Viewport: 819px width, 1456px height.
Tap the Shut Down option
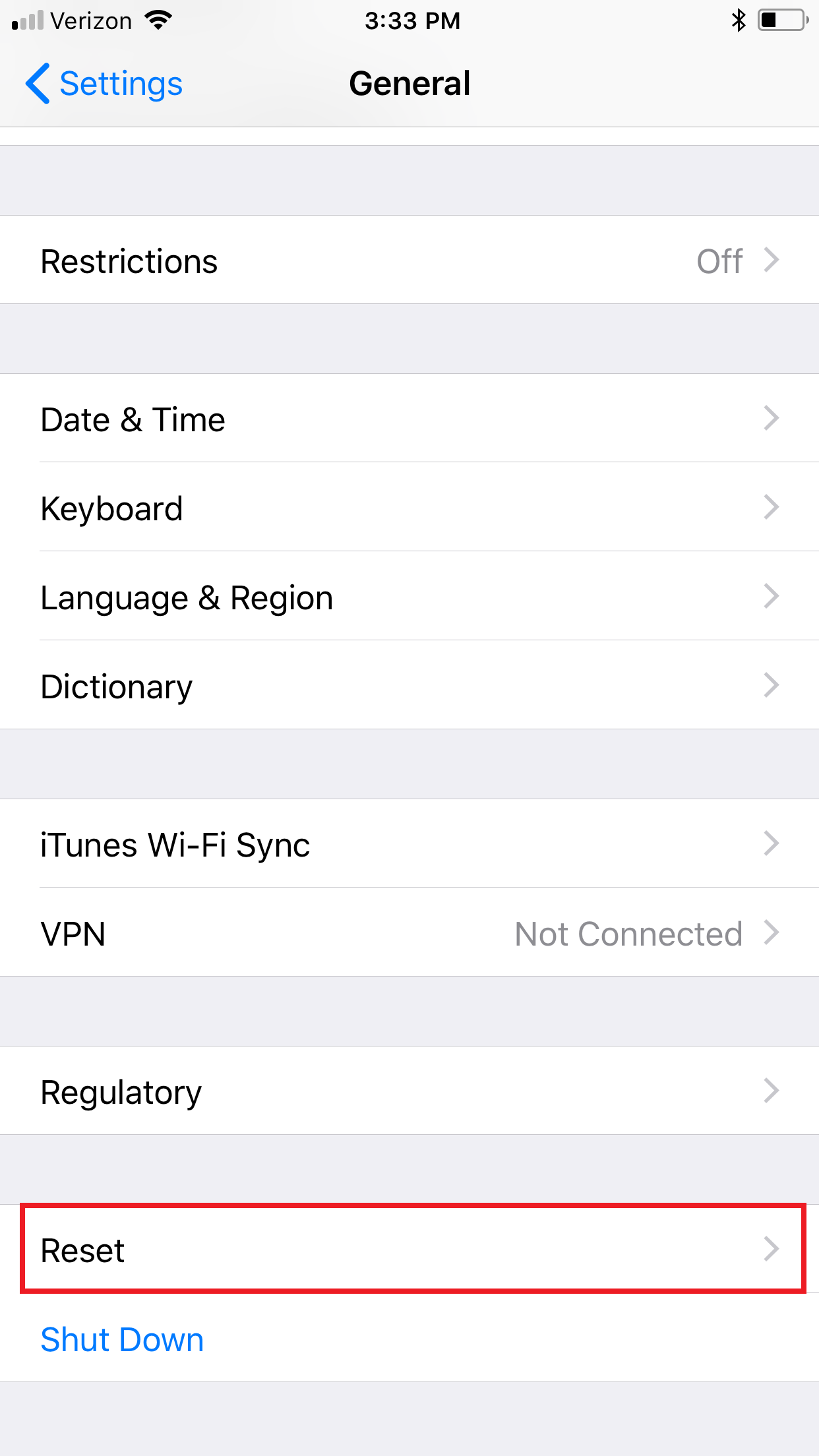pos(122,1339)
